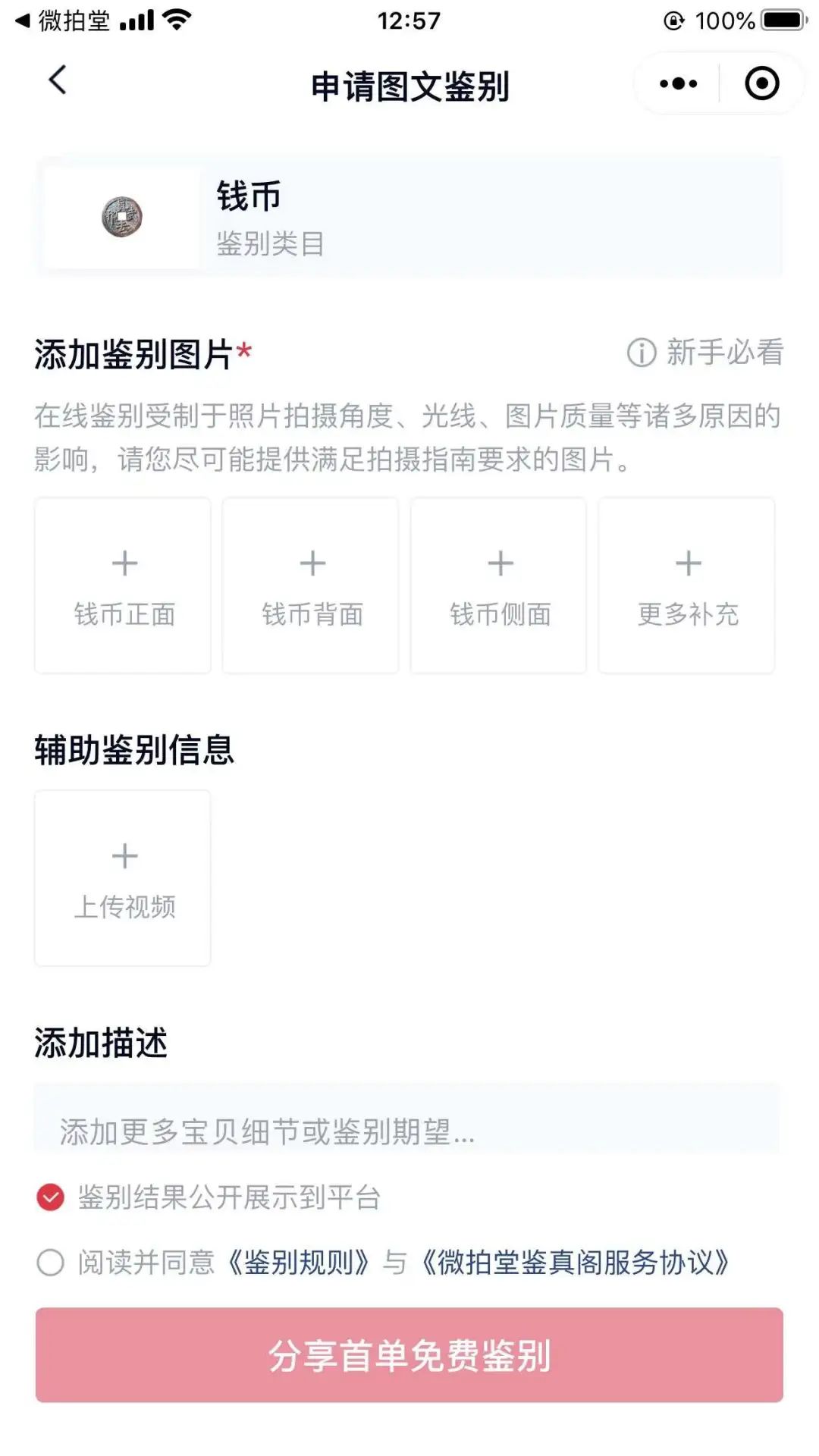This screenshot has height=1456, width=819.
Task: Open 《微拍堂鉴真阁服务协议》 link
Action: pyautogui.click(x=575, y=1263)
